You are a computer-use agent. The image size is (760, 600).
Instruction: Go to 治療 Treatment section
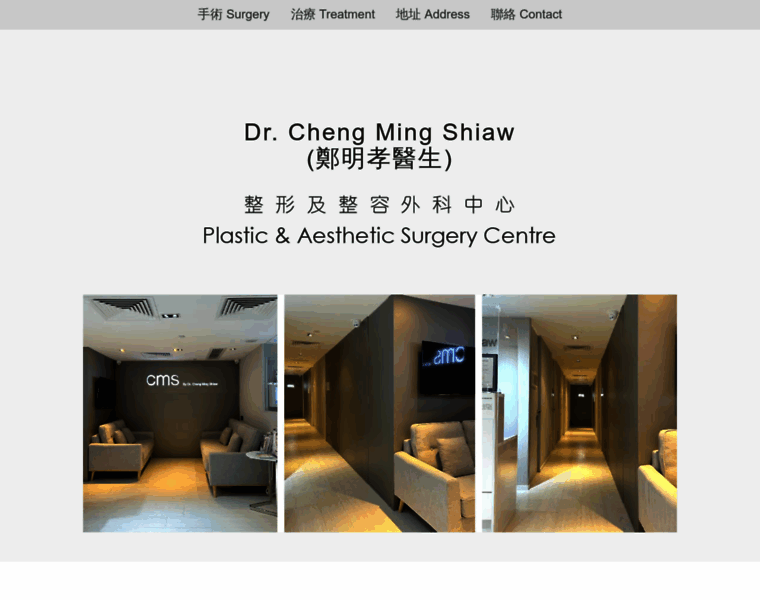tap(332, 14)
